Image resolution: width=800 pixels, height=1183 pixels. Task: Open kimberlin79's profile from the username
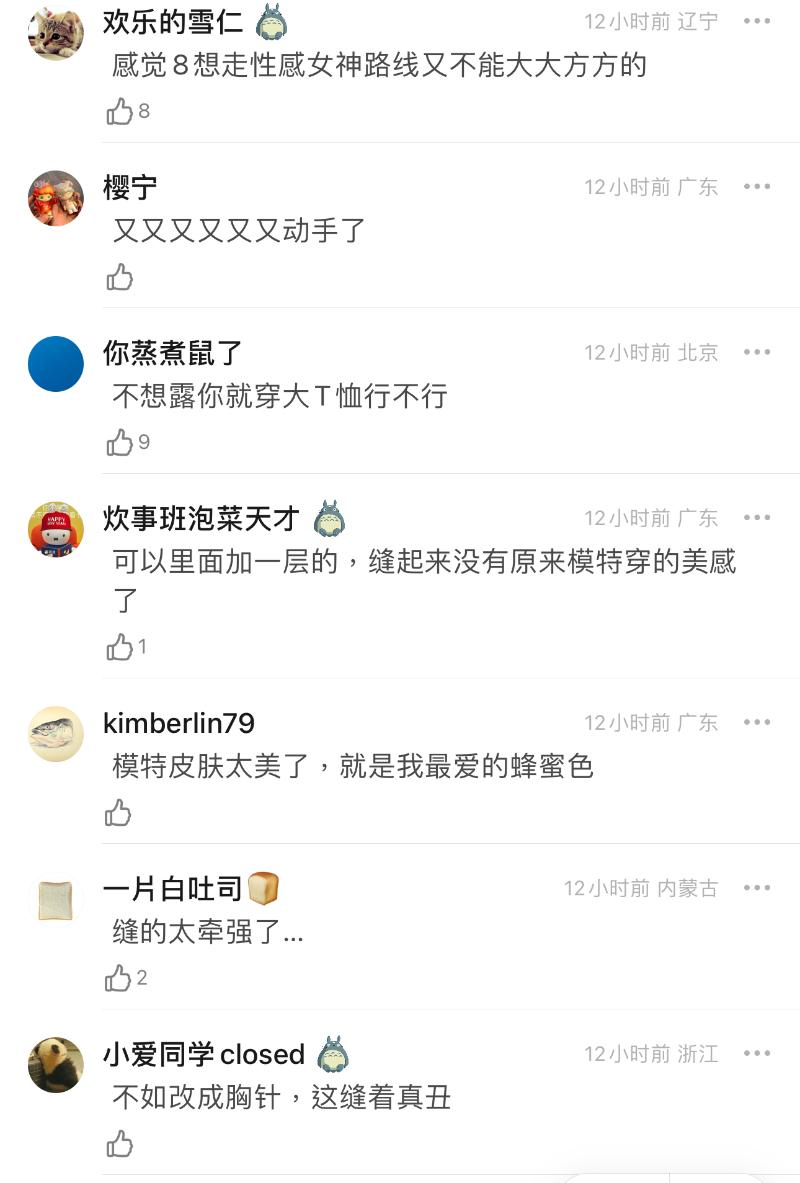point(178,723)
